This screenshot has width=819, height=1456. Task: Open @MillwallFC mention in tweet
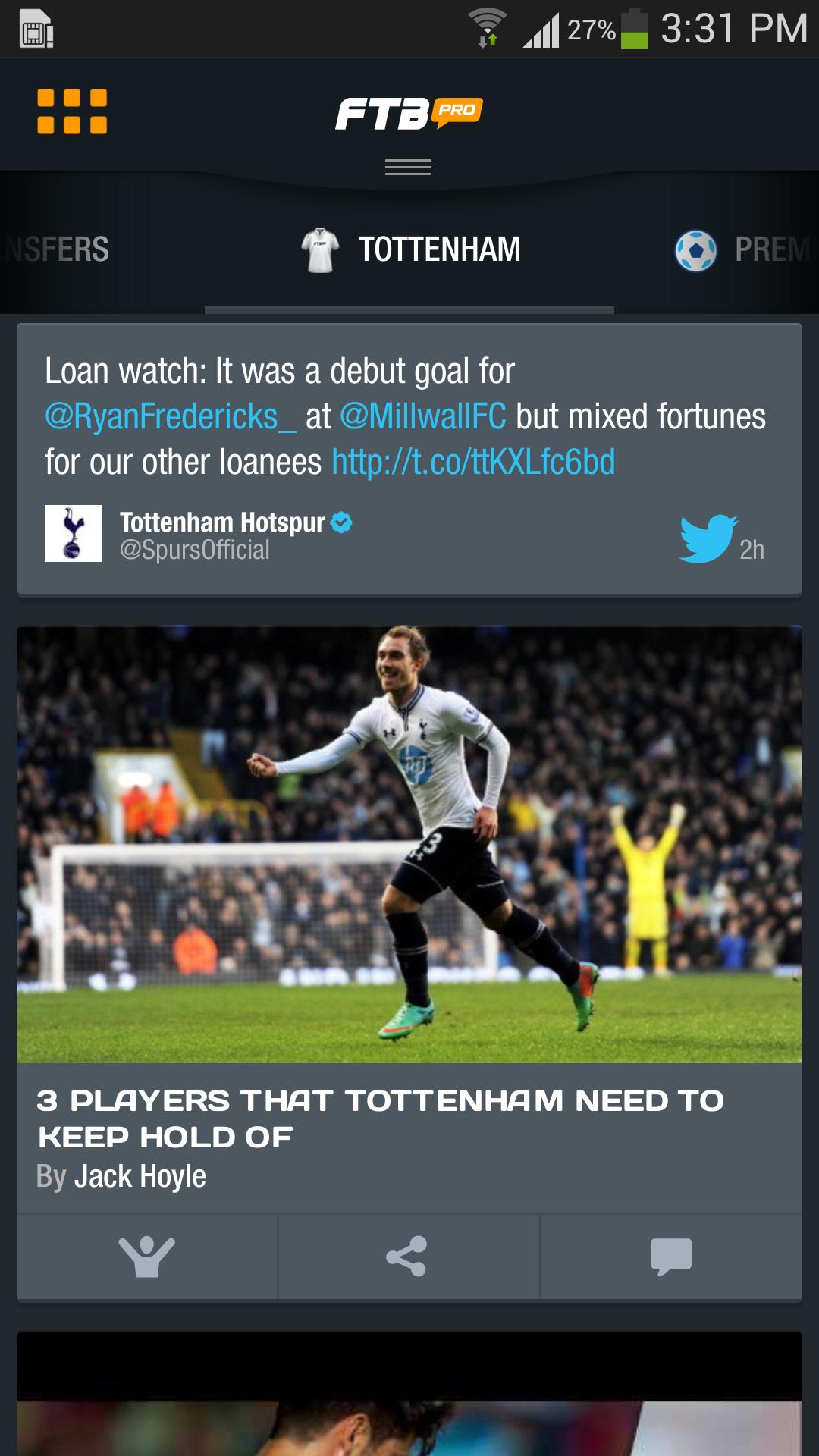click(x=422, y=417)
